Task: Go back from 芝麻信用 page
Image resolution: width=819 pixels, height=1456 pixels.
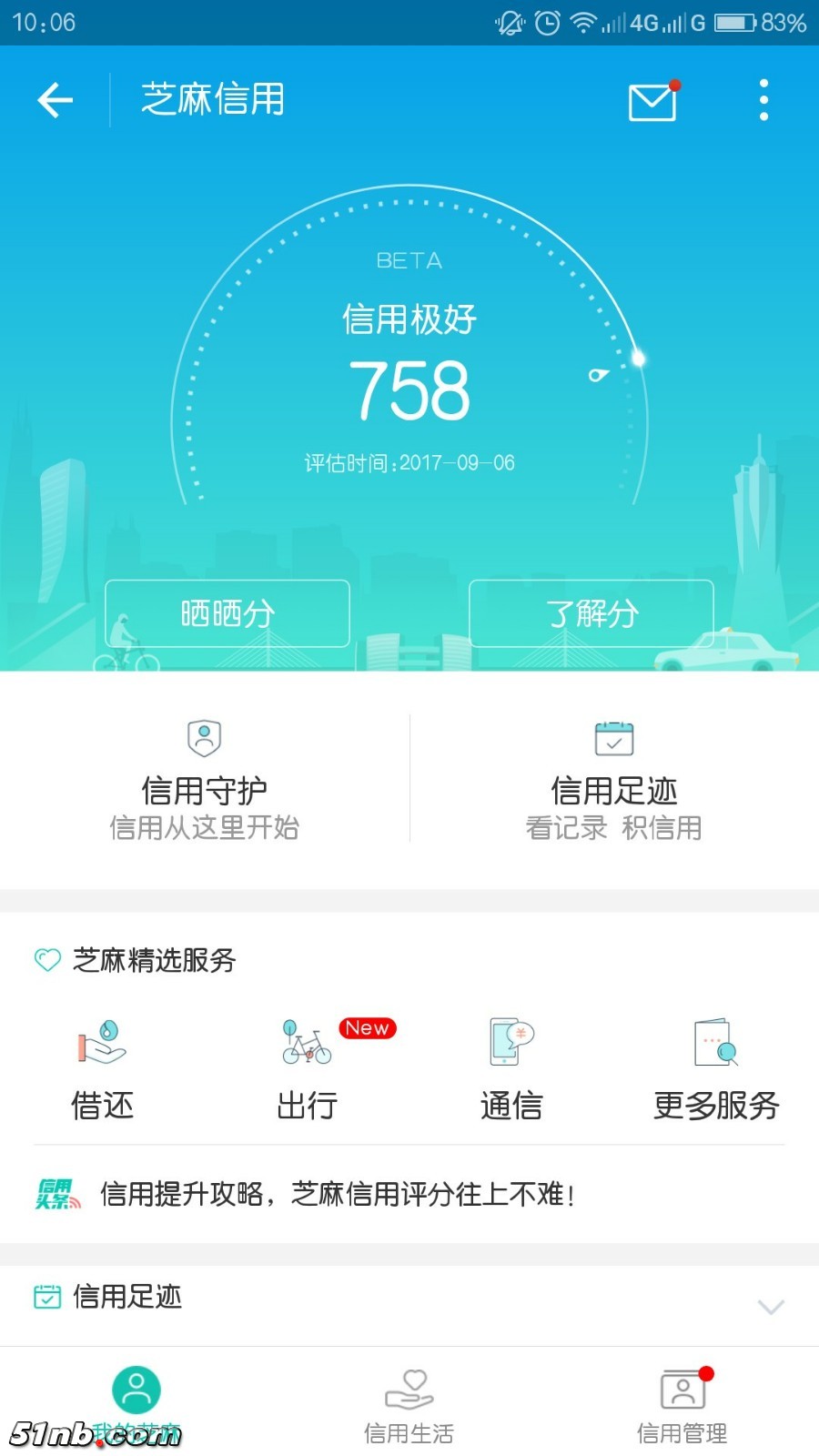Action: pyautogui.click(x=55, y=100)
